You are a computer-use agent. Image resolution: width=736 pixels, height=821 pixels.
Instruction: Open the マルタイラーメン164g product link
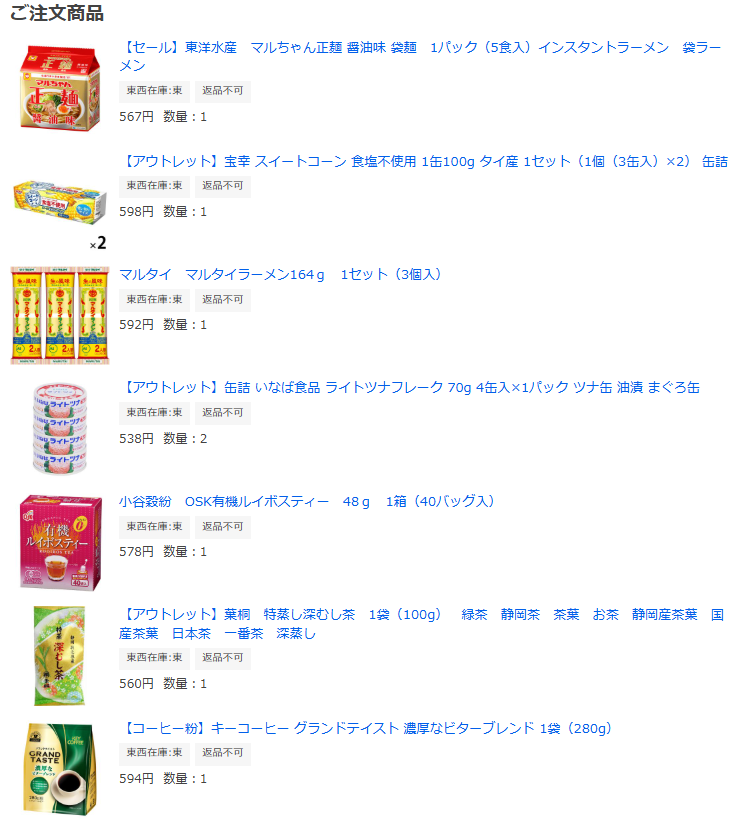coord(280,274)
